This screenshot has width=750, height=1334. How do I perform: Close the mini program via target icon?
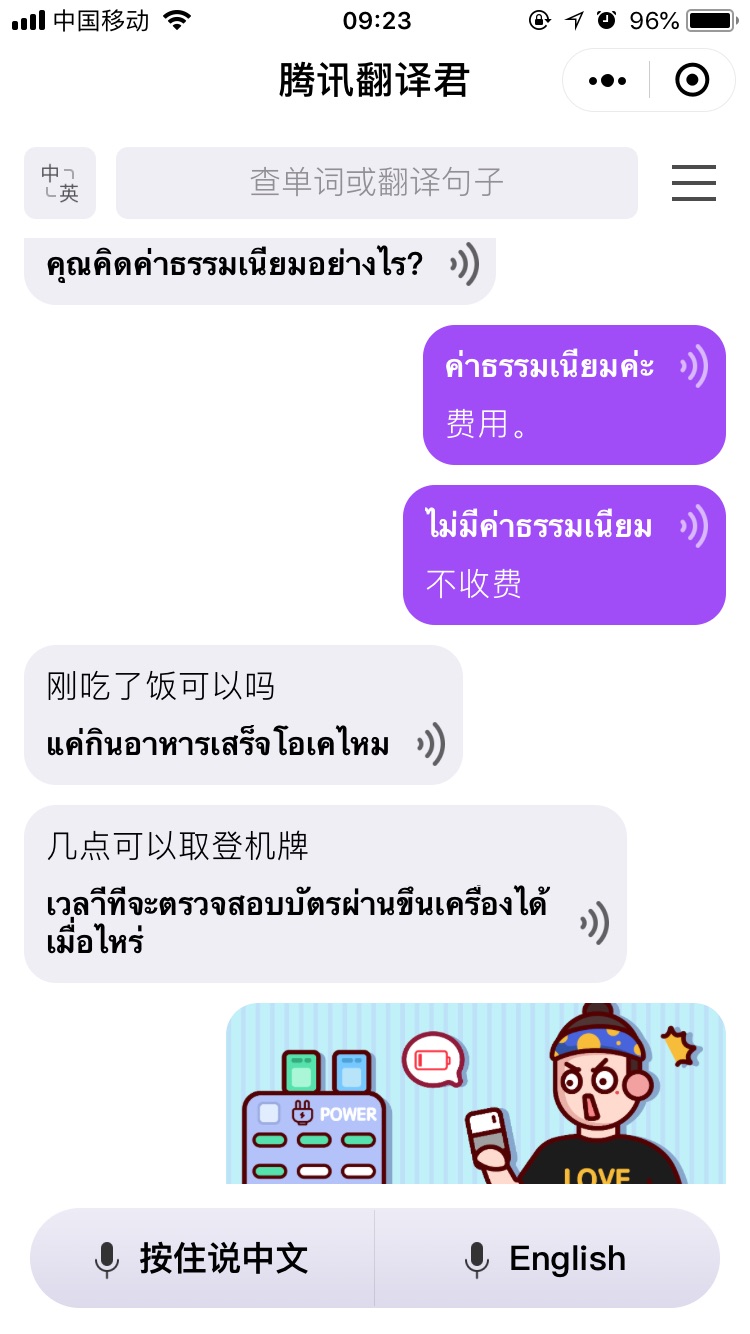692,80
